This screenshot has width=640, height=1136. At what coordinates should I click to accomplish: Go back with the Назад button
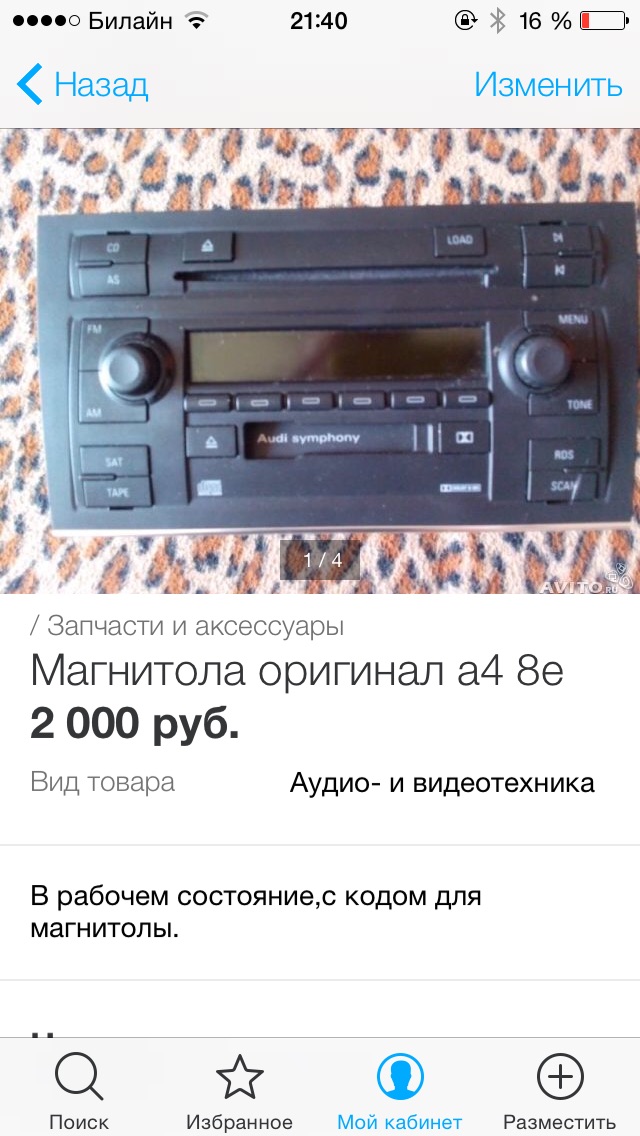pyautogui.click(x=82, y=85)
